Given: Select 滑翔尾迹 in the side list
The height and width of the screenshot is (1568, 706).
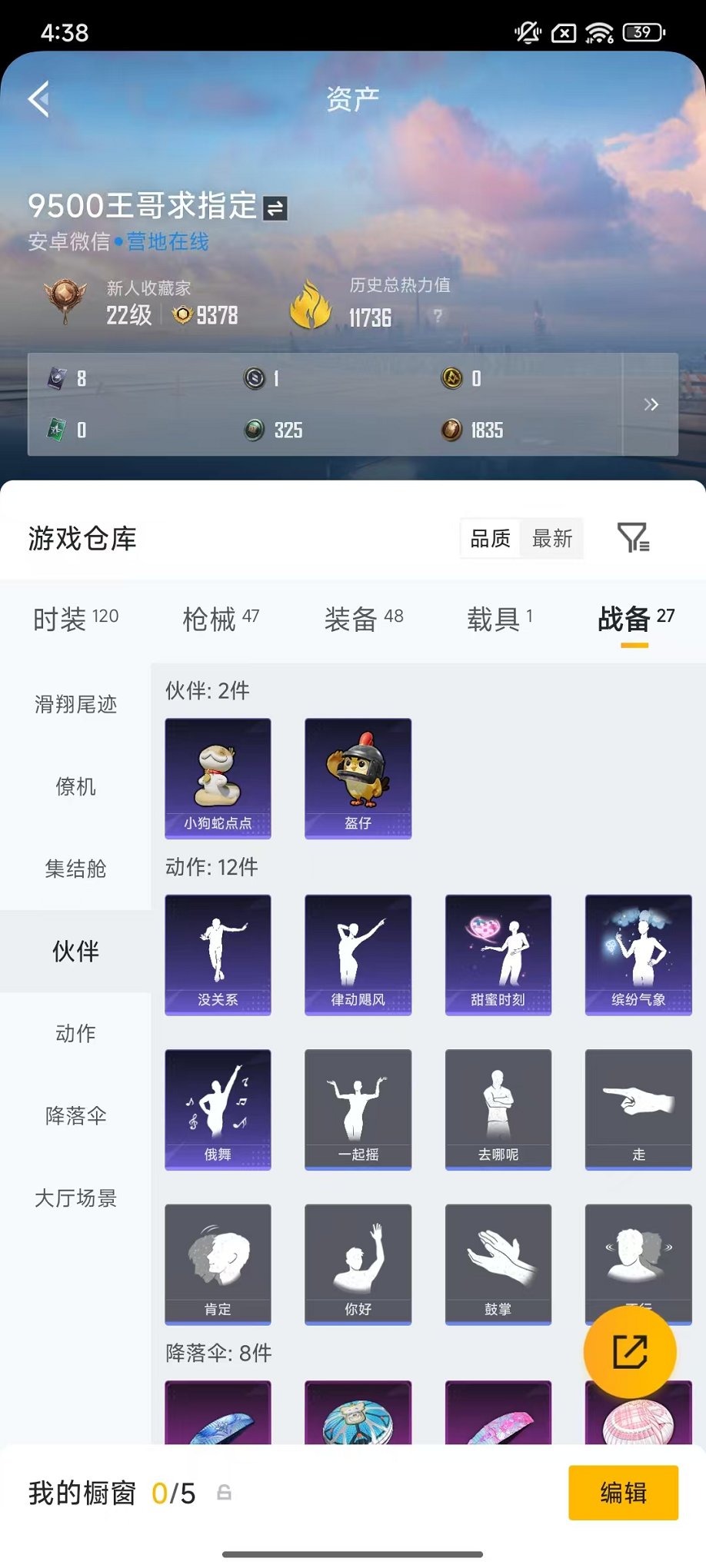Looking at the screenshot, I should (x=75, y=704).
